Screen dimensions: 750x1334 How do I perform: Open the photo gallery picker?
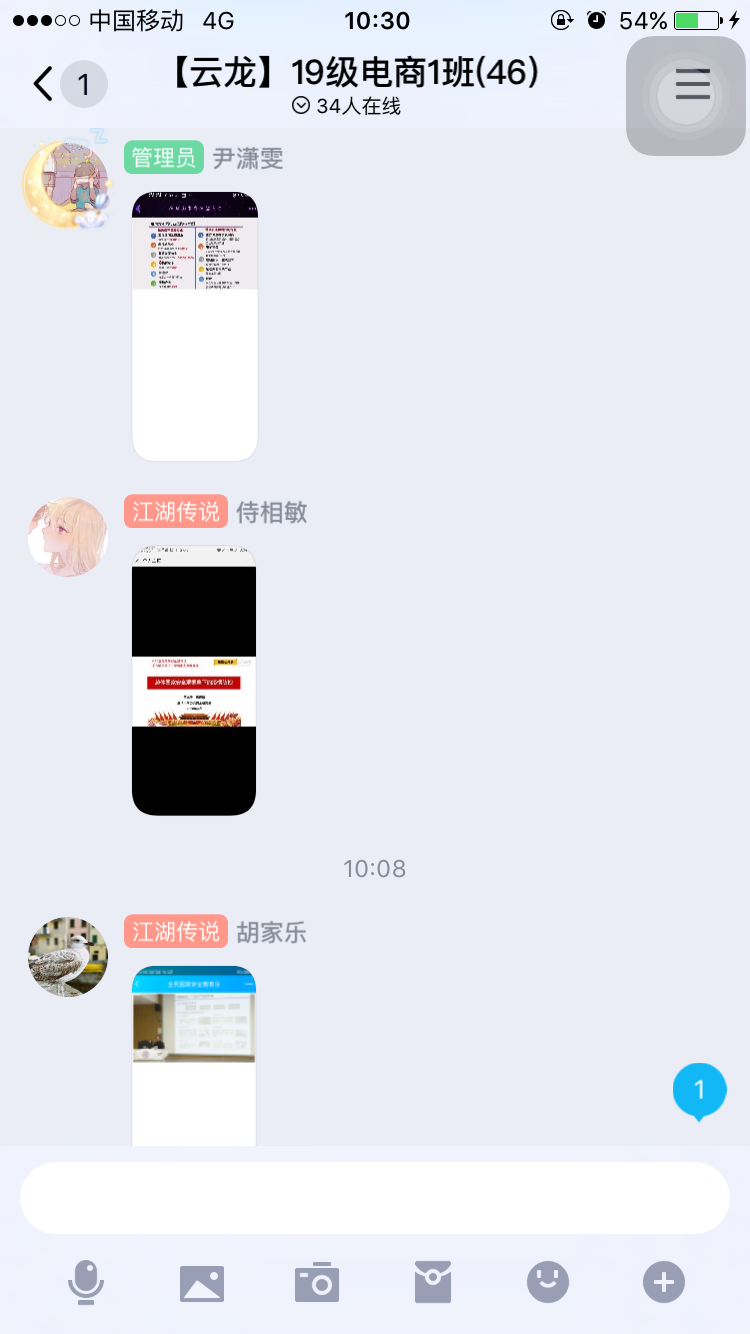pyautogui.click(x=202, y=1282)
